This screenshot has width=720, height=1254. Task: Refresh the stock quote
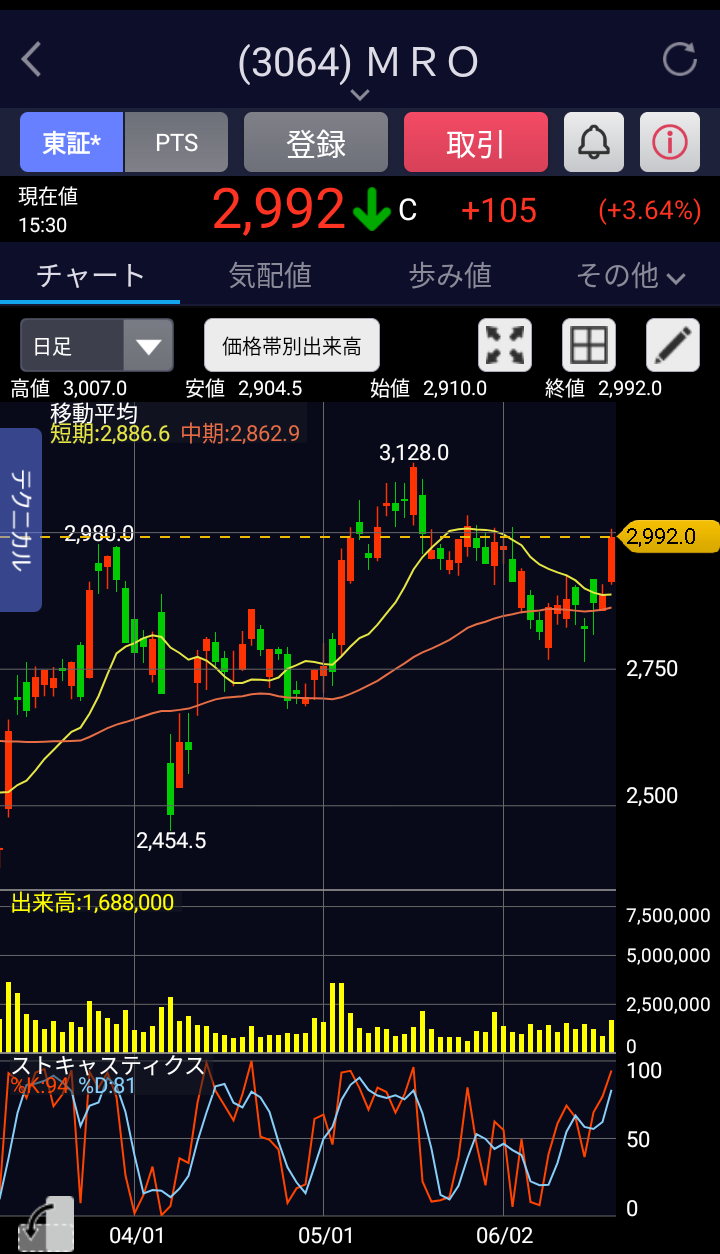680,60
